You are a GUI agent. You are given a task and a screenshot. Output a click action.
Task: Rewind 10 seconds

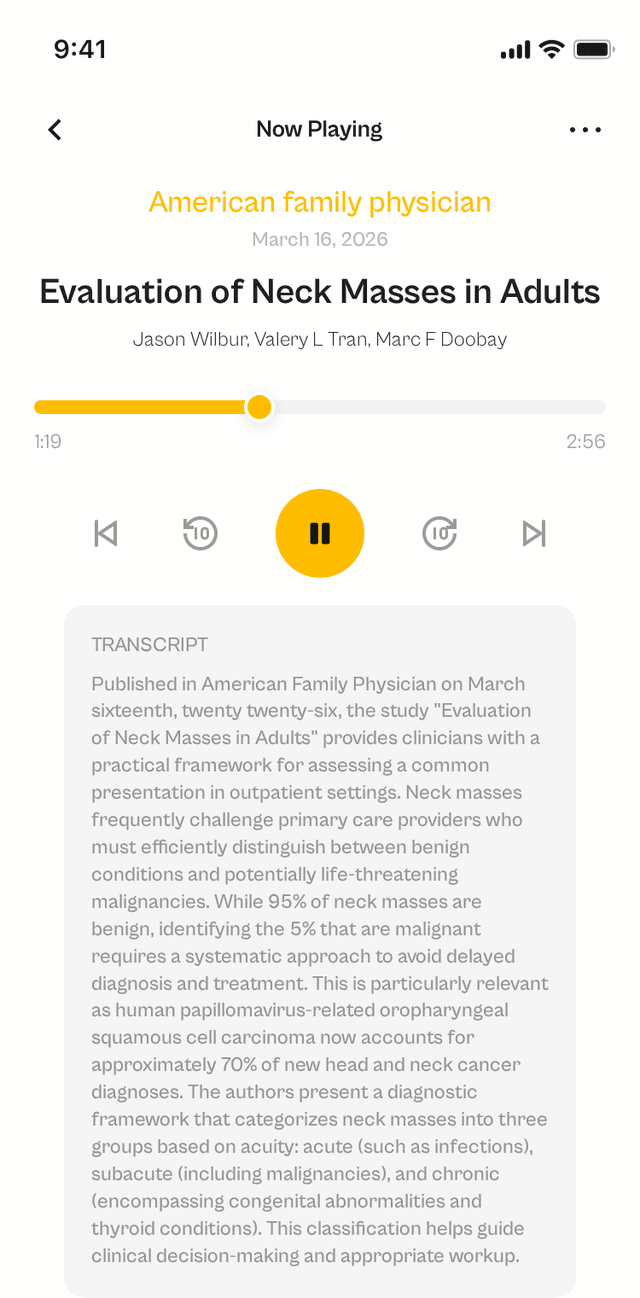(200, 533)
